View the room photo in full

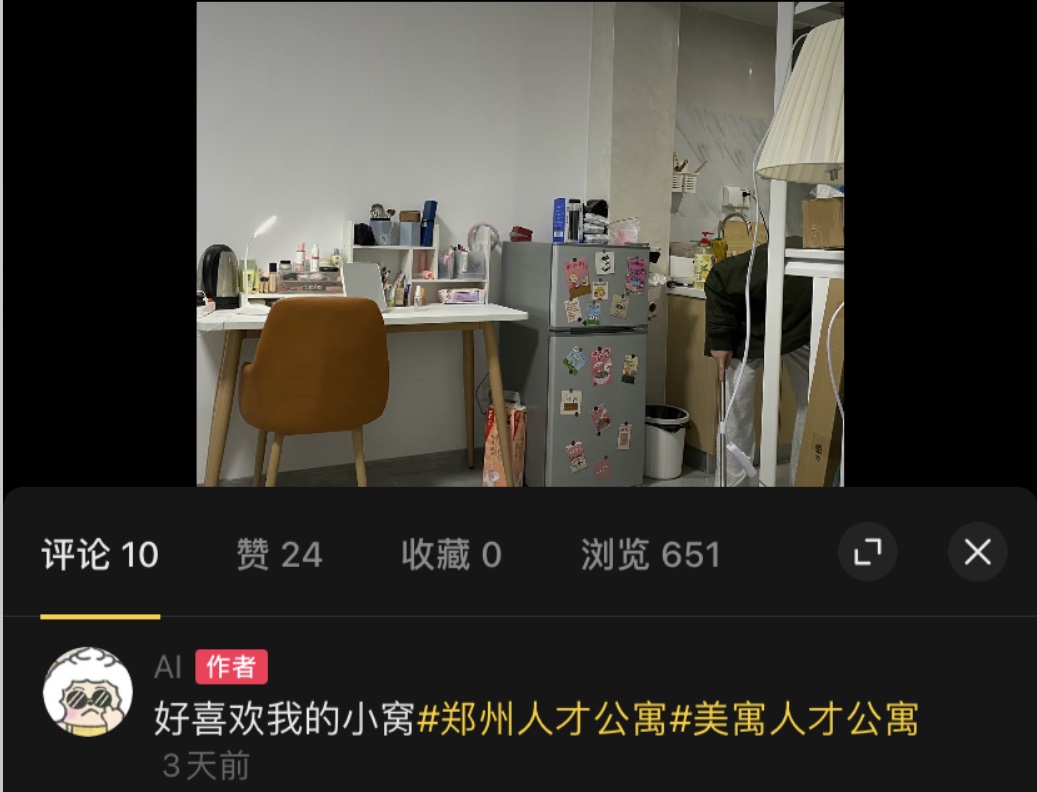click(519, 244)
